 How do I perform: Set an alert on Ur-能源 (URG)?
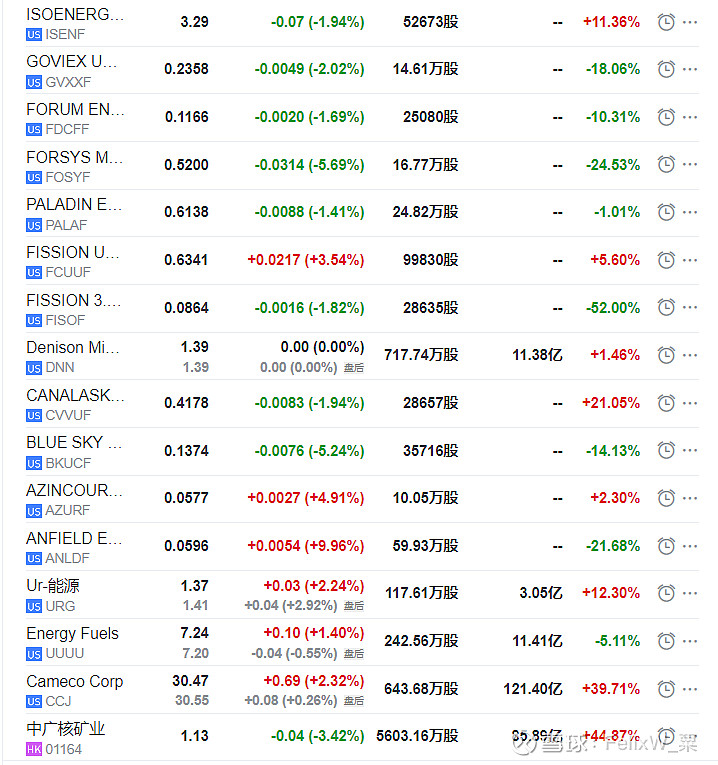click(666, 593)
